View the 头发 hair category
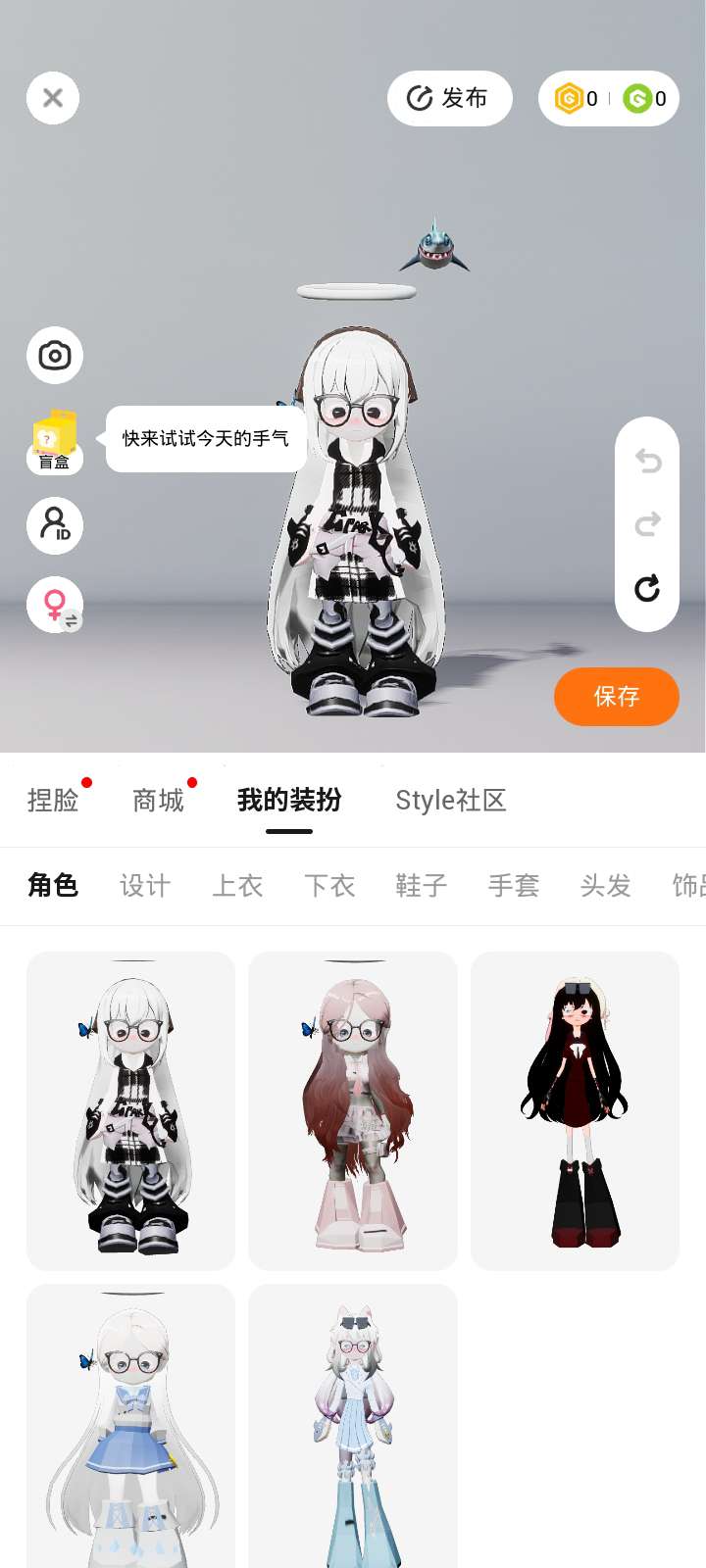Image resolution: width=706 pixels, height=1568 pixels. pyautogui.click(x=605, y=886)
